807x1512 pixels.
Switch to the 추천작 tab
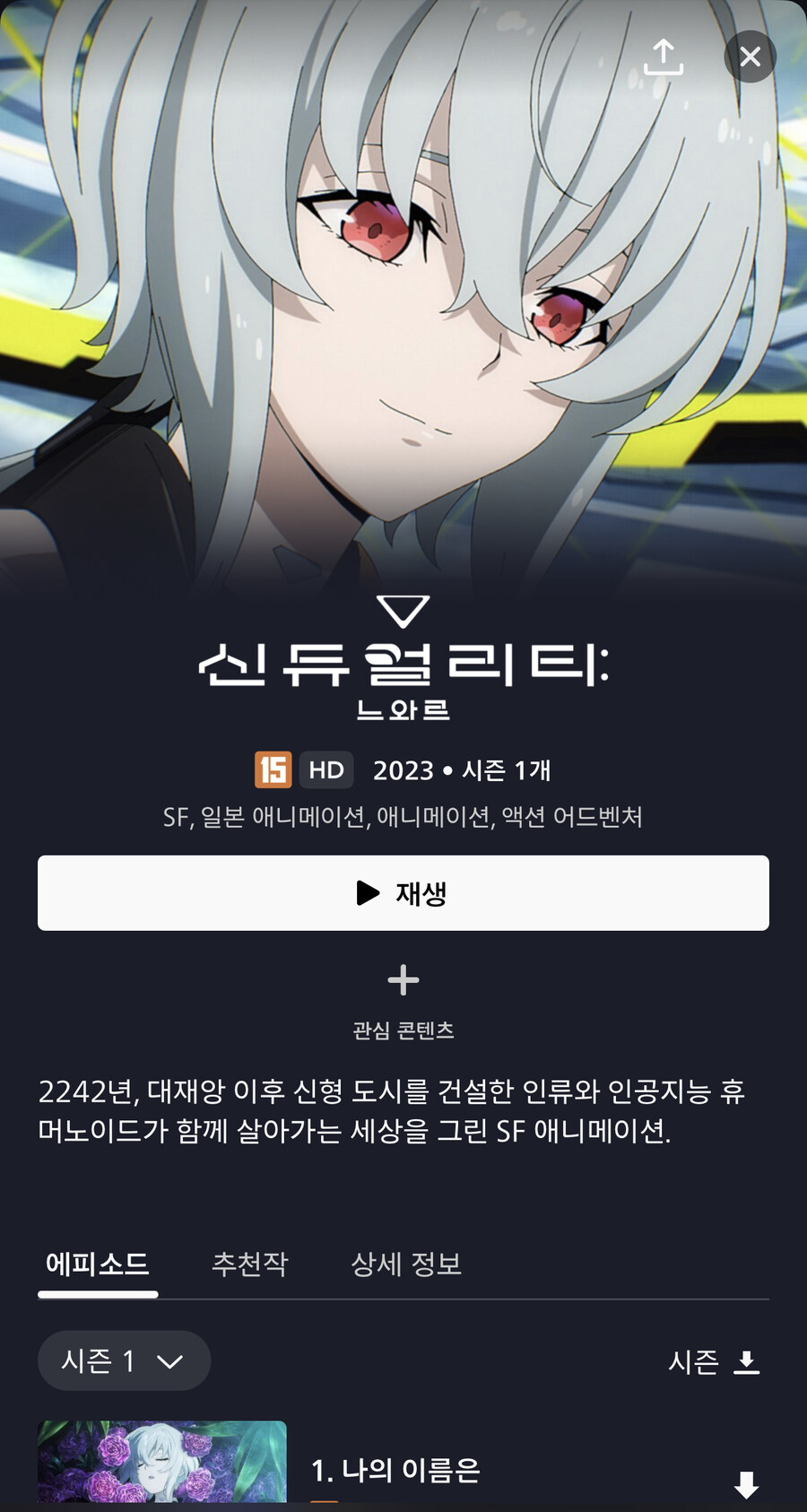pos(249,1264)
